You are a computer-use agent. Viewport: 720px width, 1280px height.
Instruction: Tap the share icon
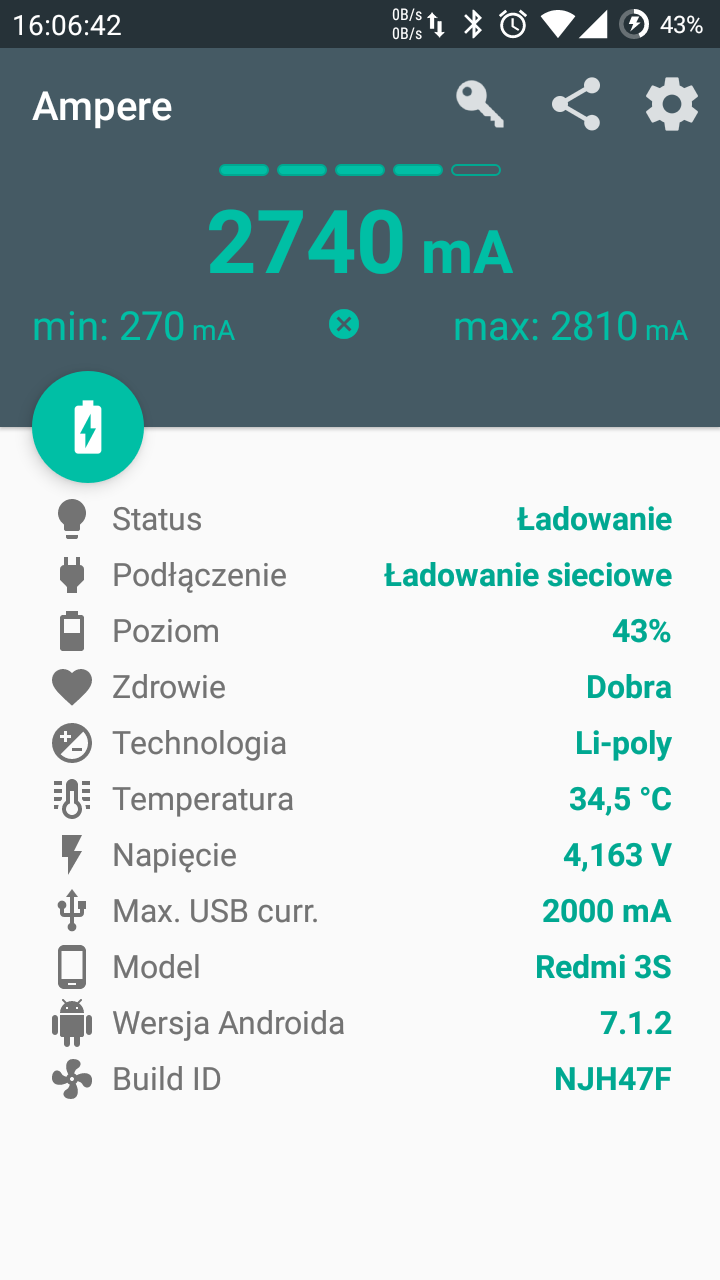pyautogui.click(x=575, y=103)
